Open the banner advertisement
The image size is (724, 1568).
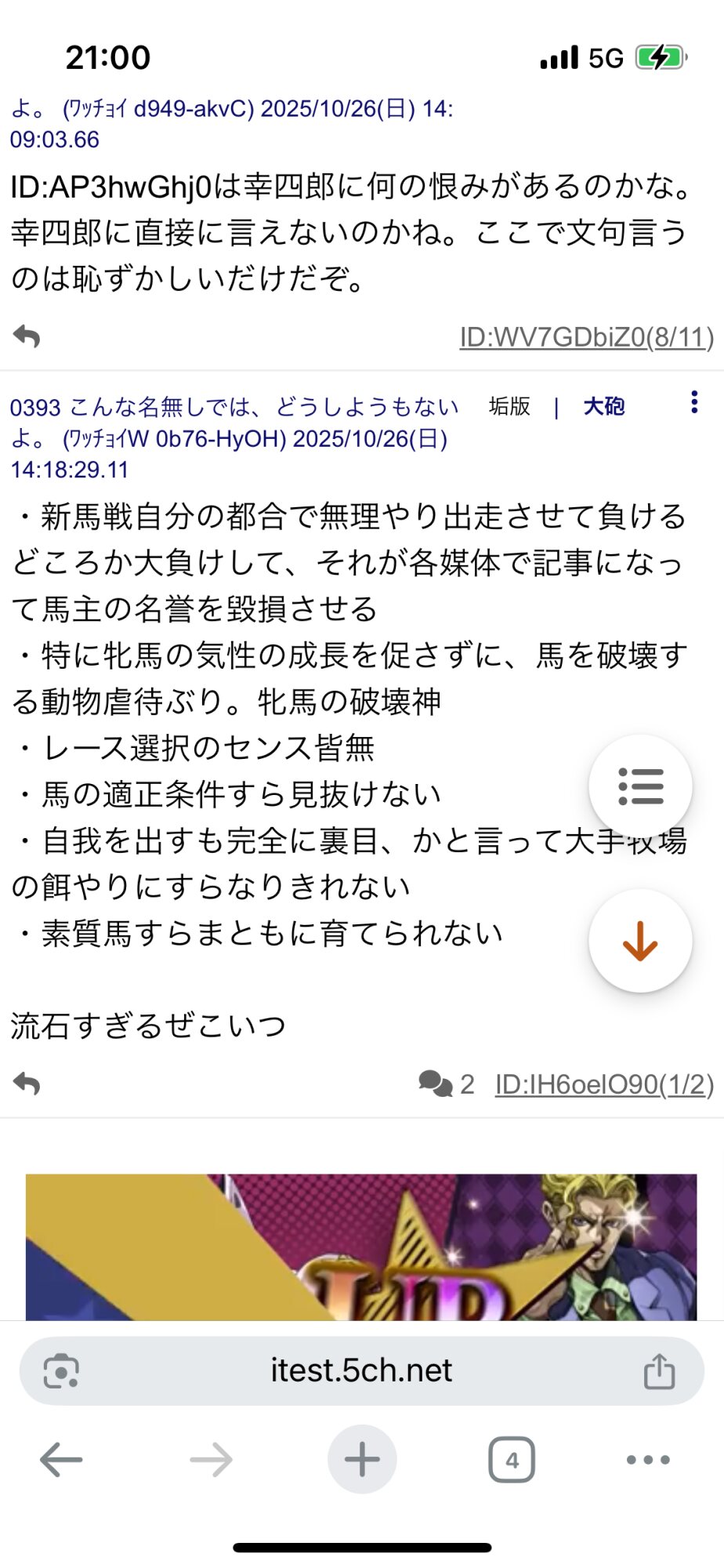point(361,1247)
